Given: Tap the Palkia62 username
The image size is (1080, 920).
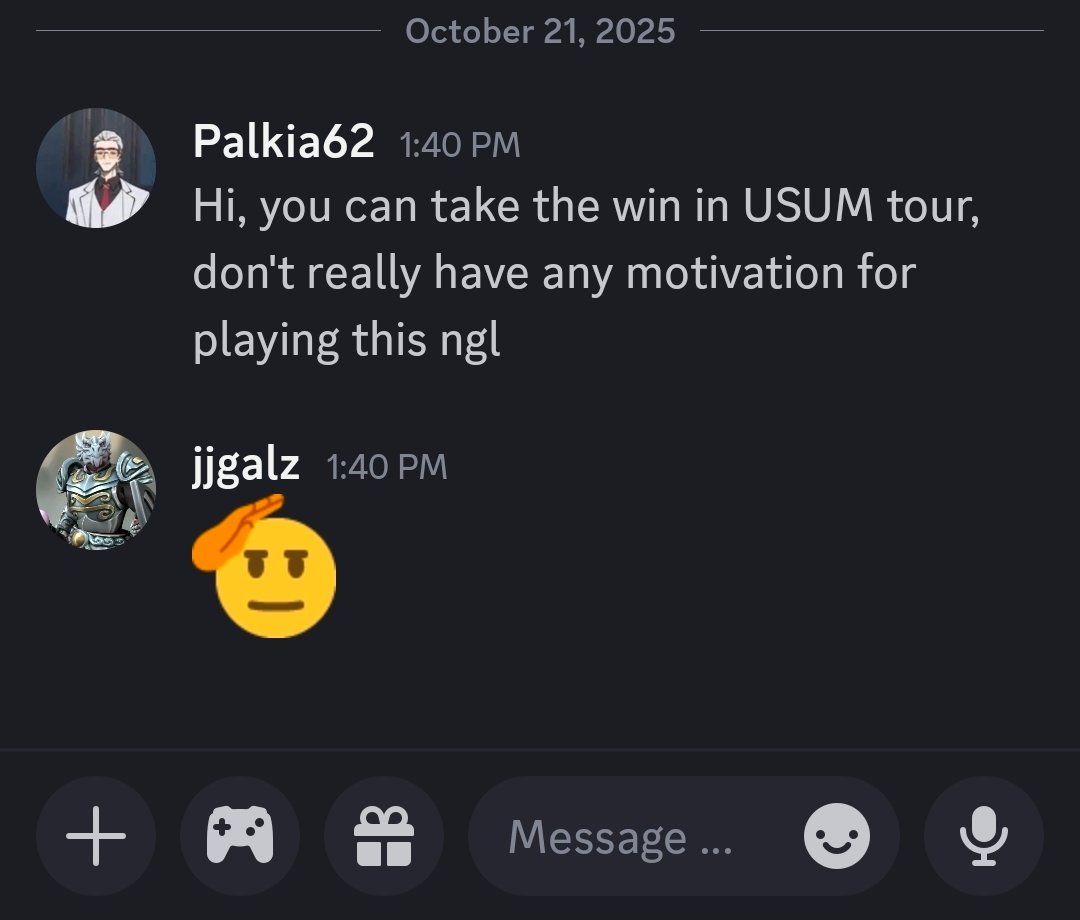Looking at the screenshot, I should tap(283, 143).
